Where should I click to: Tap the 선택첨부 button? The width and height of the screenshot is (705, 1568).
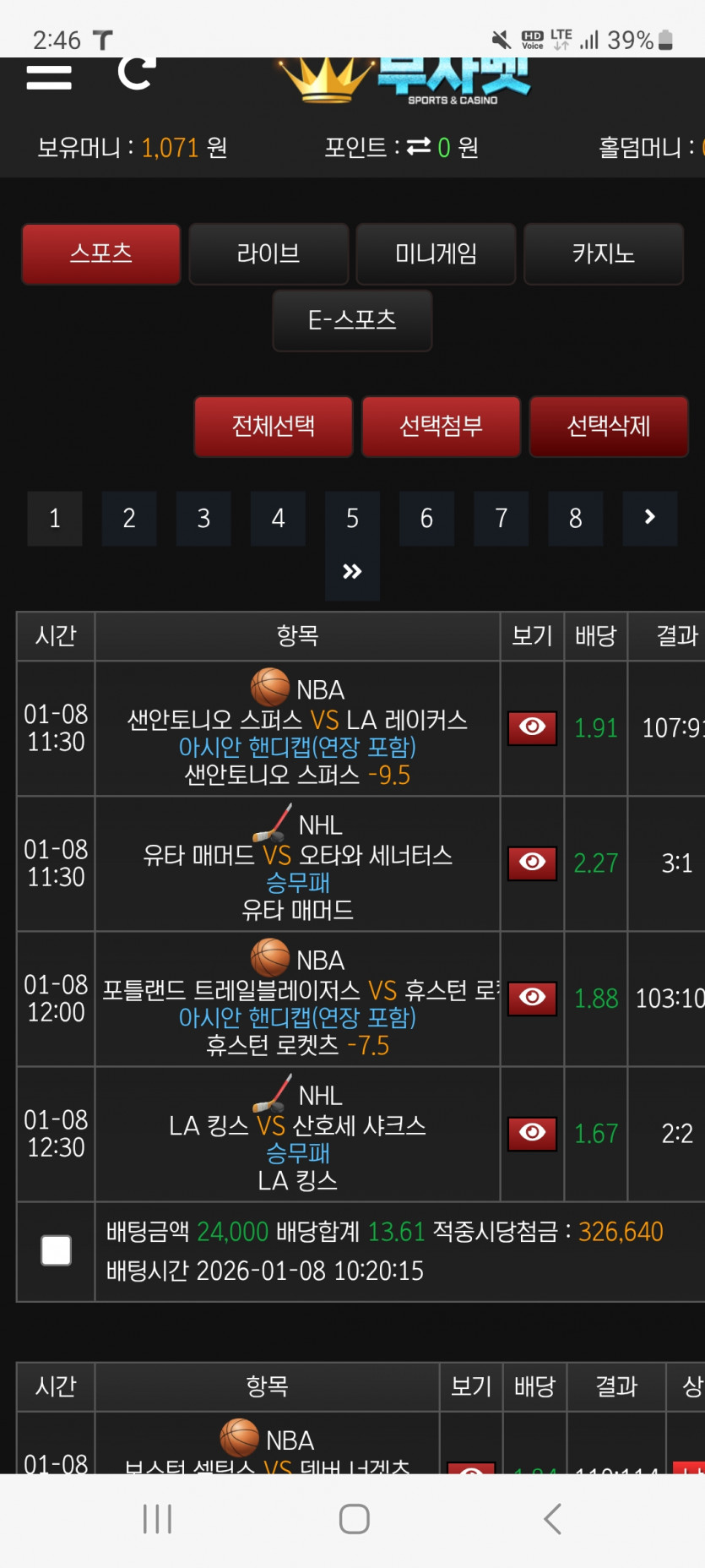click(x=441, y=427)
